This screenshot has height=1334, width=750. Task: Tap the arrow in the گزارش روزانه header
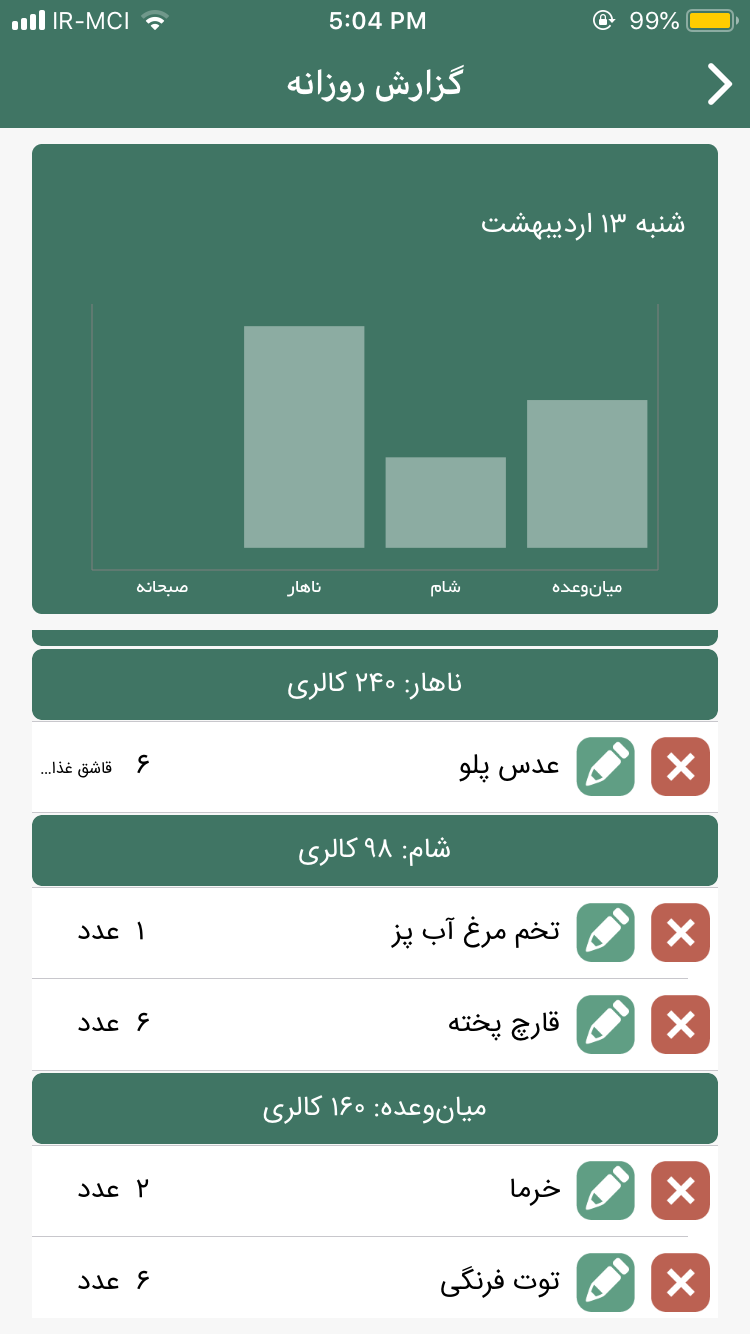pyautogui.click(x=719, y=84)
